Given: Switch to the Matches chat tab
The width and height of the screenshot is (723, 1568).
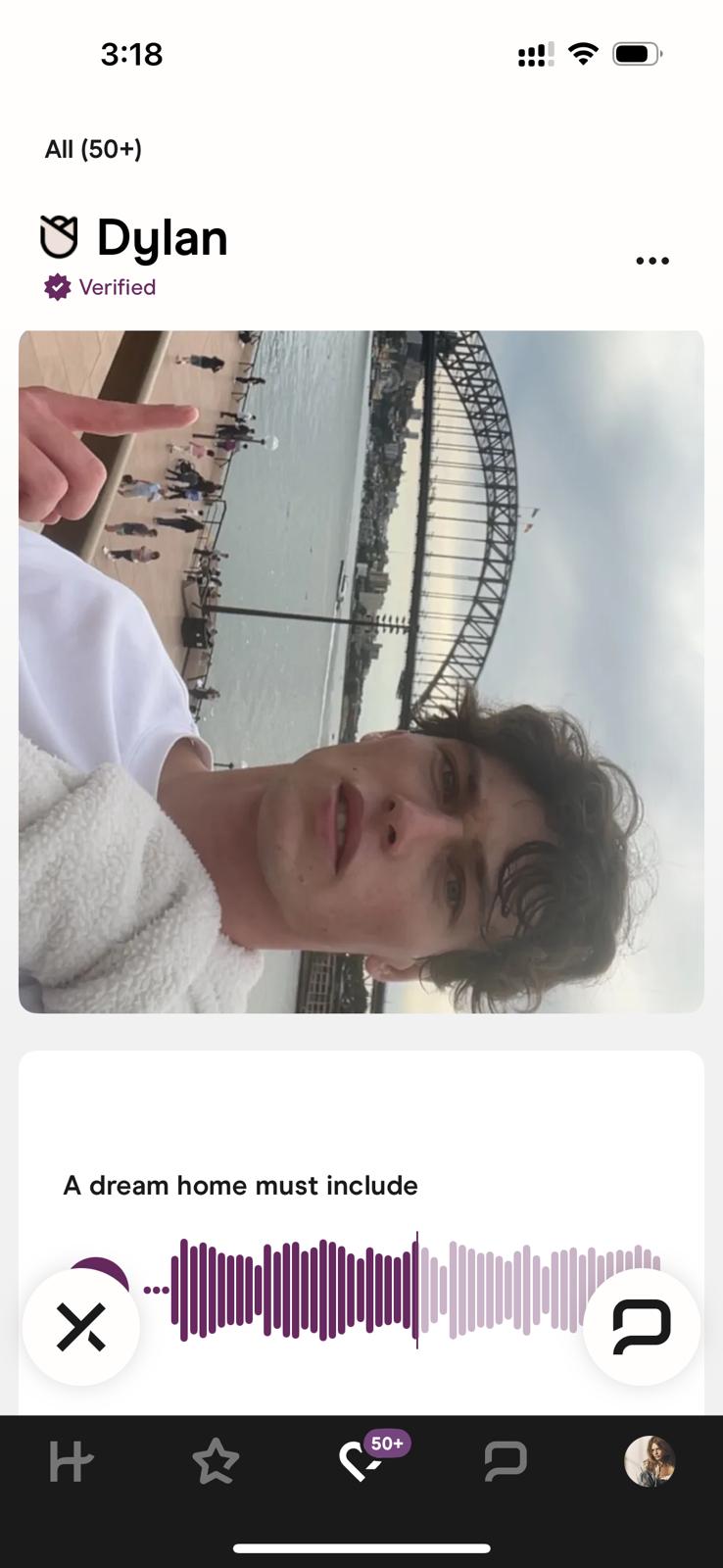Looking at the screenshot, I should 506,1462.
